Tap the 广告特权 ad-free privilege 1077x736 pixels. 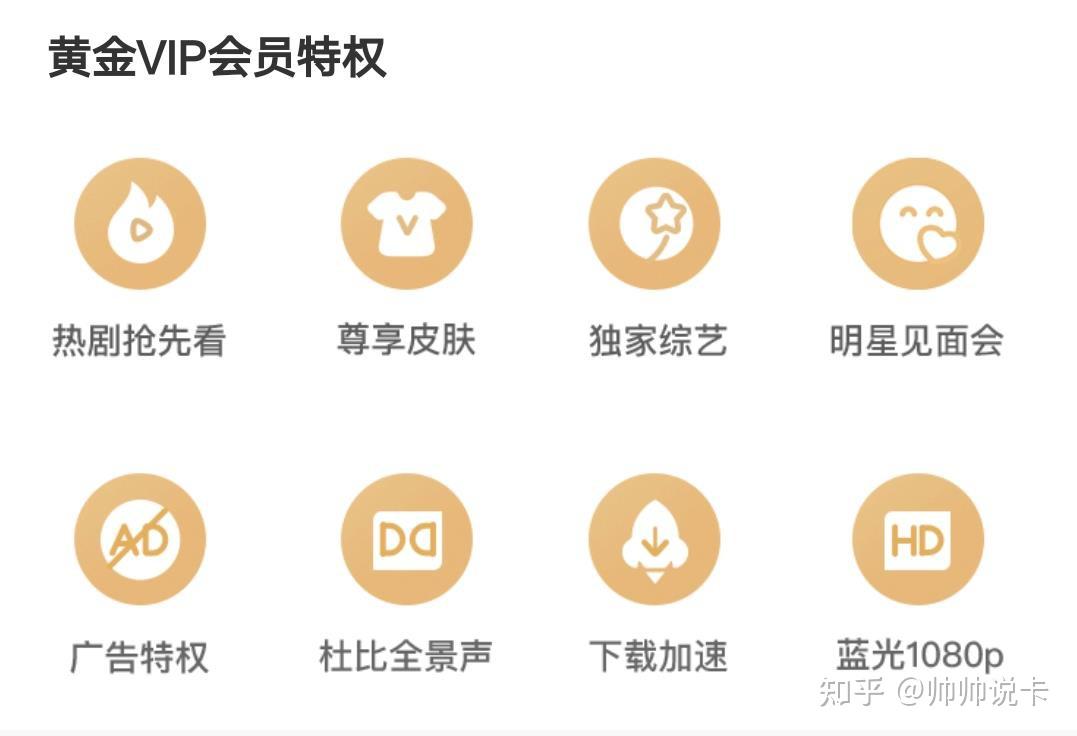[x=140, y=540]
